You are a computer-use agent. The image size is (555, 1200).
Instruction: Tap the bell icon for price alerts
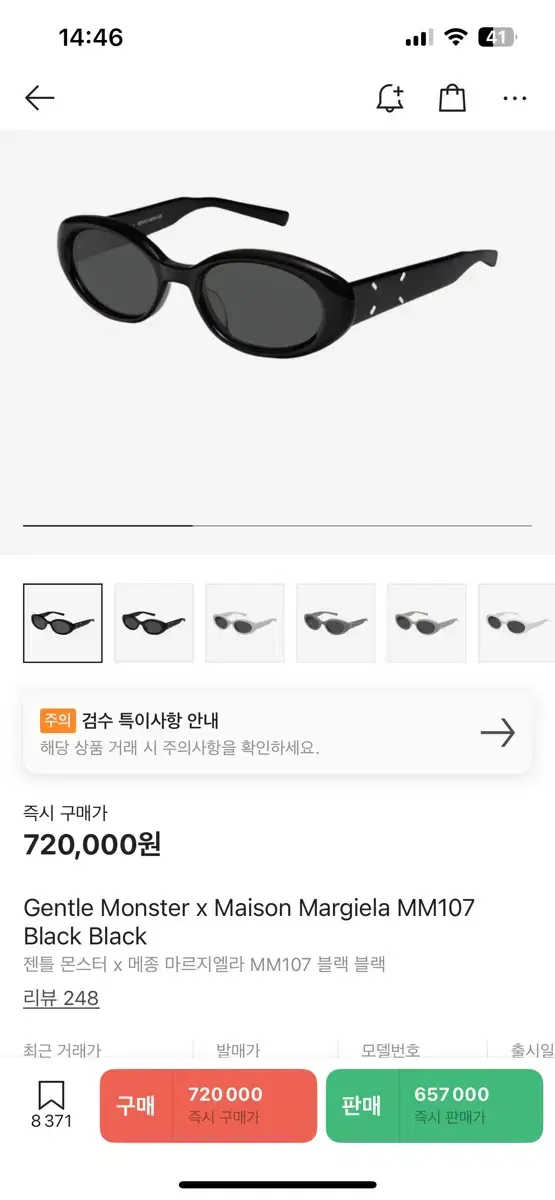pos(390,98)
